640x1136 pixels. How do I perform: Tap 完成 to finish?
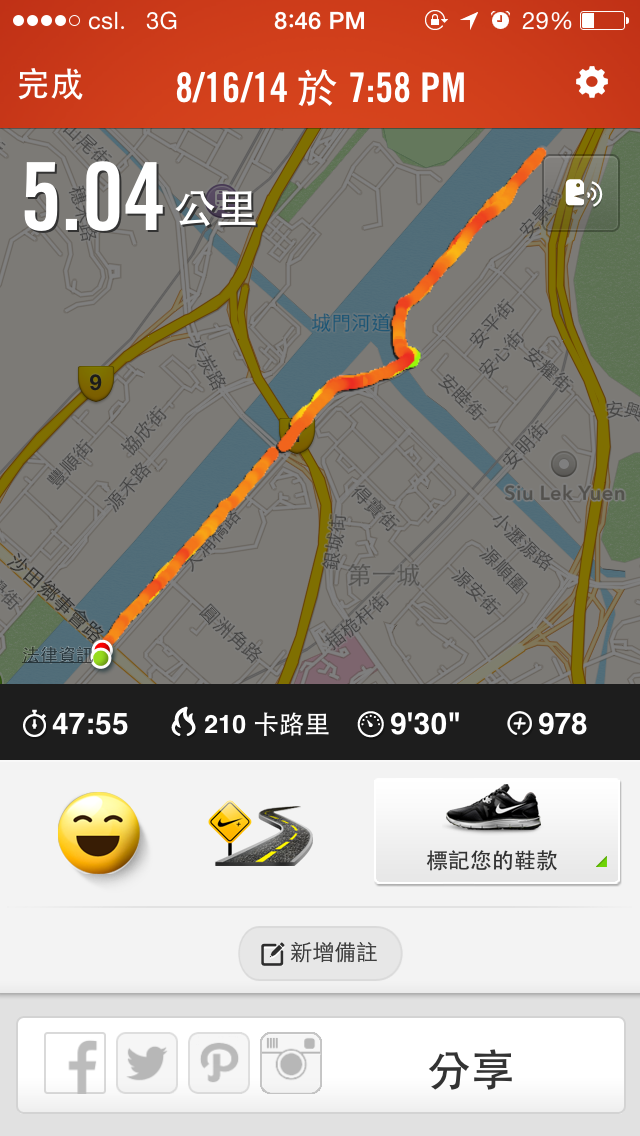(50, 85)
